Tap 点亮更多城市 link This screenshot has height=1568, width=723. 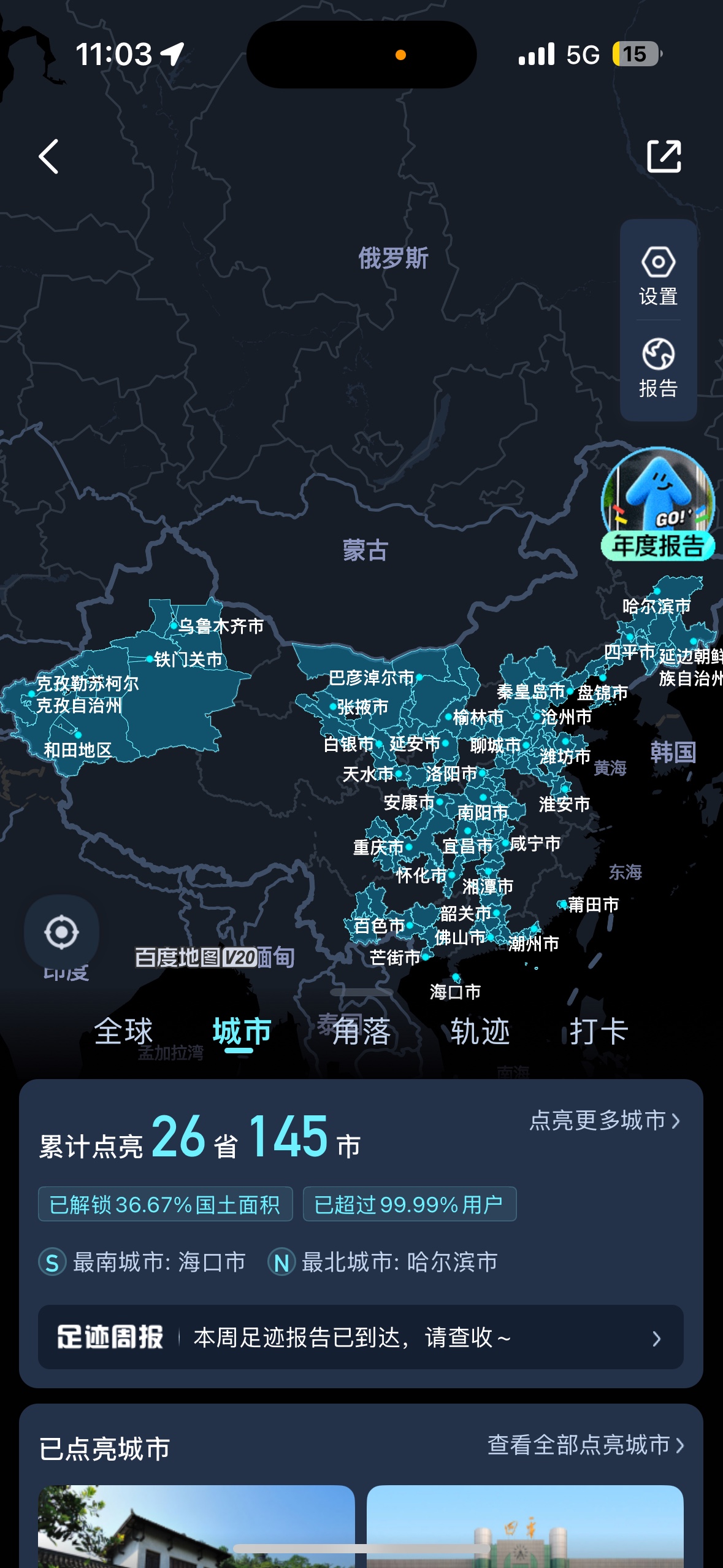605,1120
